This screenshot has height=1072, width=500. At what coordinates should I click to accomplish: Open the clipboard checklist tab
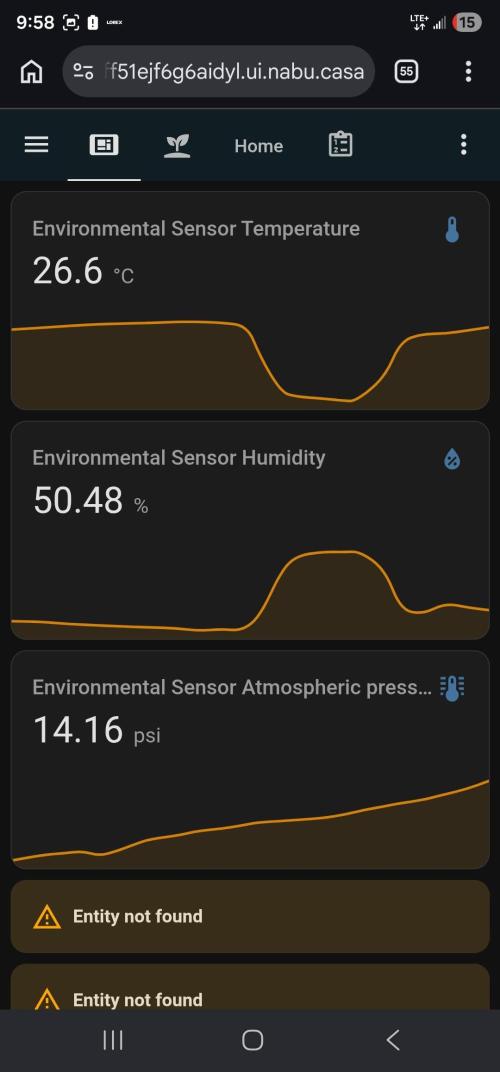341,145
